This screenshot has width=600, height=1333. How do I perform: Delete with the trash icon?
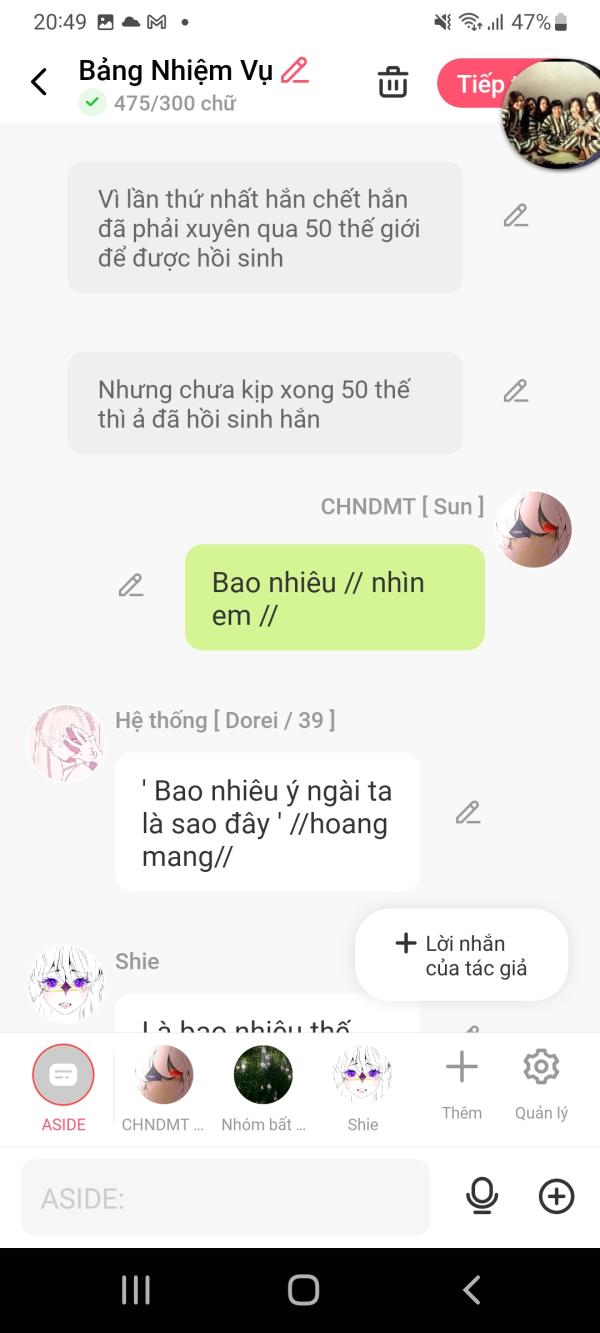[393, 82]
